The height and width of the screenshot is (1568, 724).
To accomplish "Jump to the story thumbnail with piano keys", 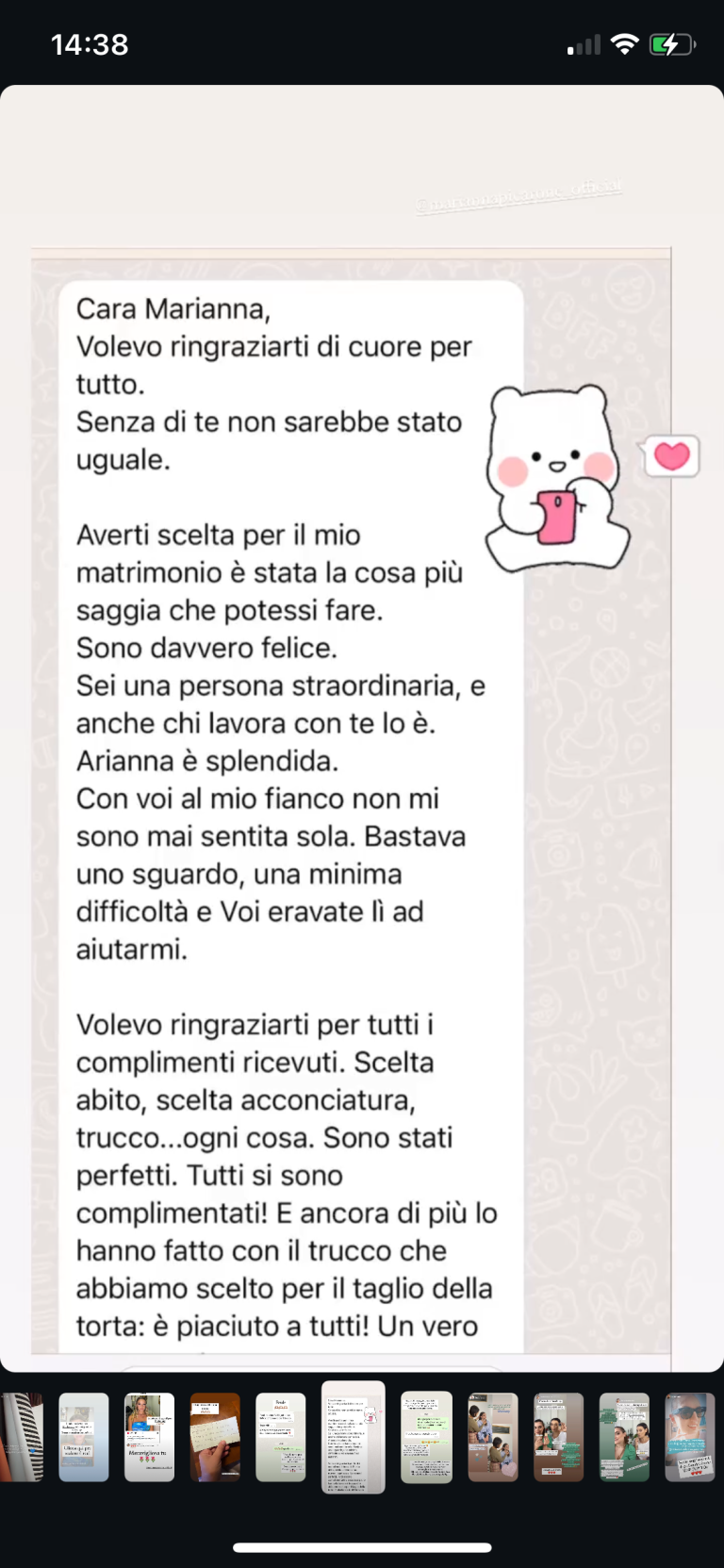I will coord(21,1437).
